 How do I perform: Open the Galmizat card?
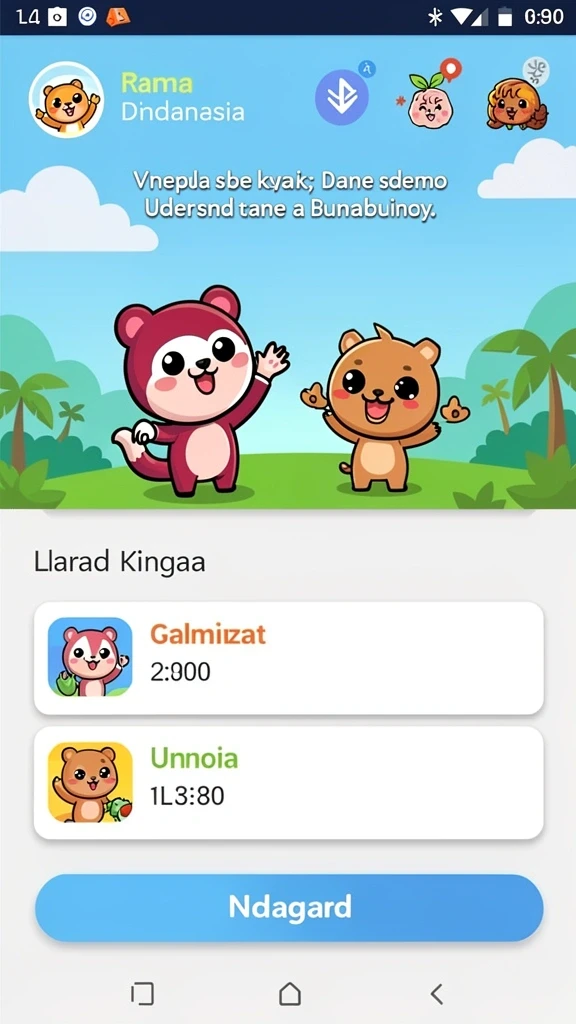coord(289,658)
